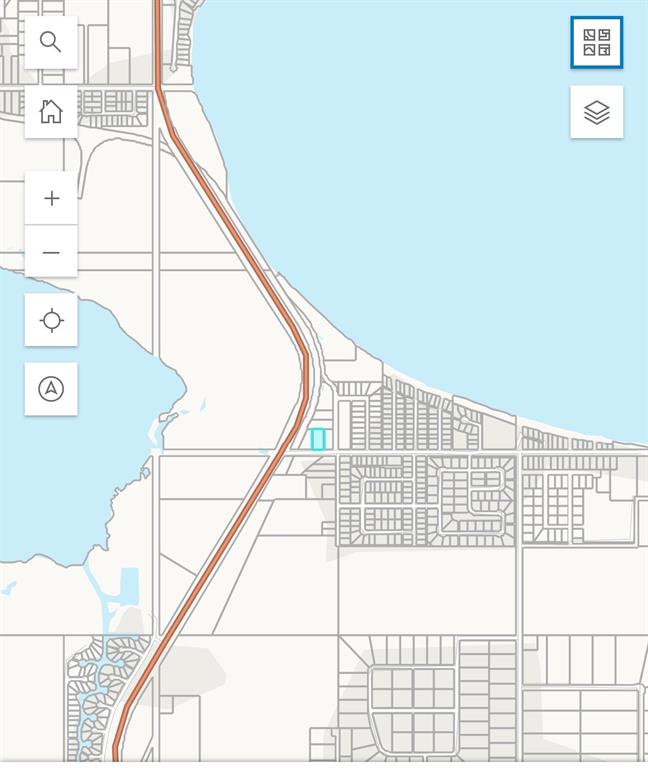648x768 pixels.
Task: Open the map layers list
Action: pos(597,112)
